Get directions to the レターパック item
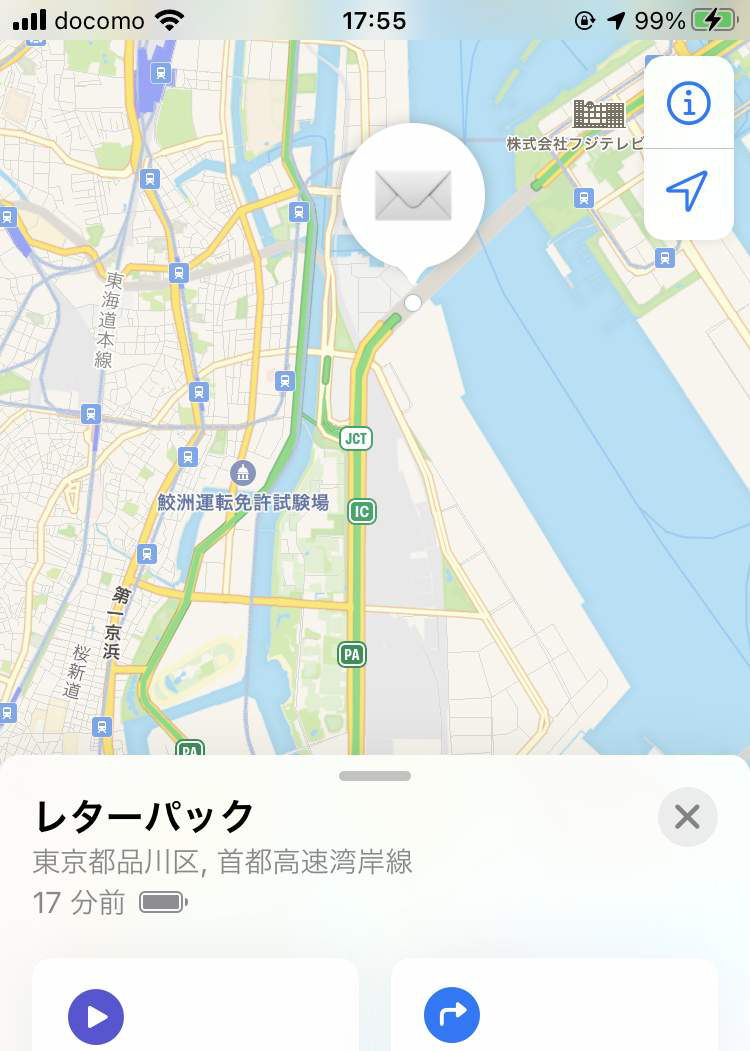750x1051 pixels. pos(452,1016)
